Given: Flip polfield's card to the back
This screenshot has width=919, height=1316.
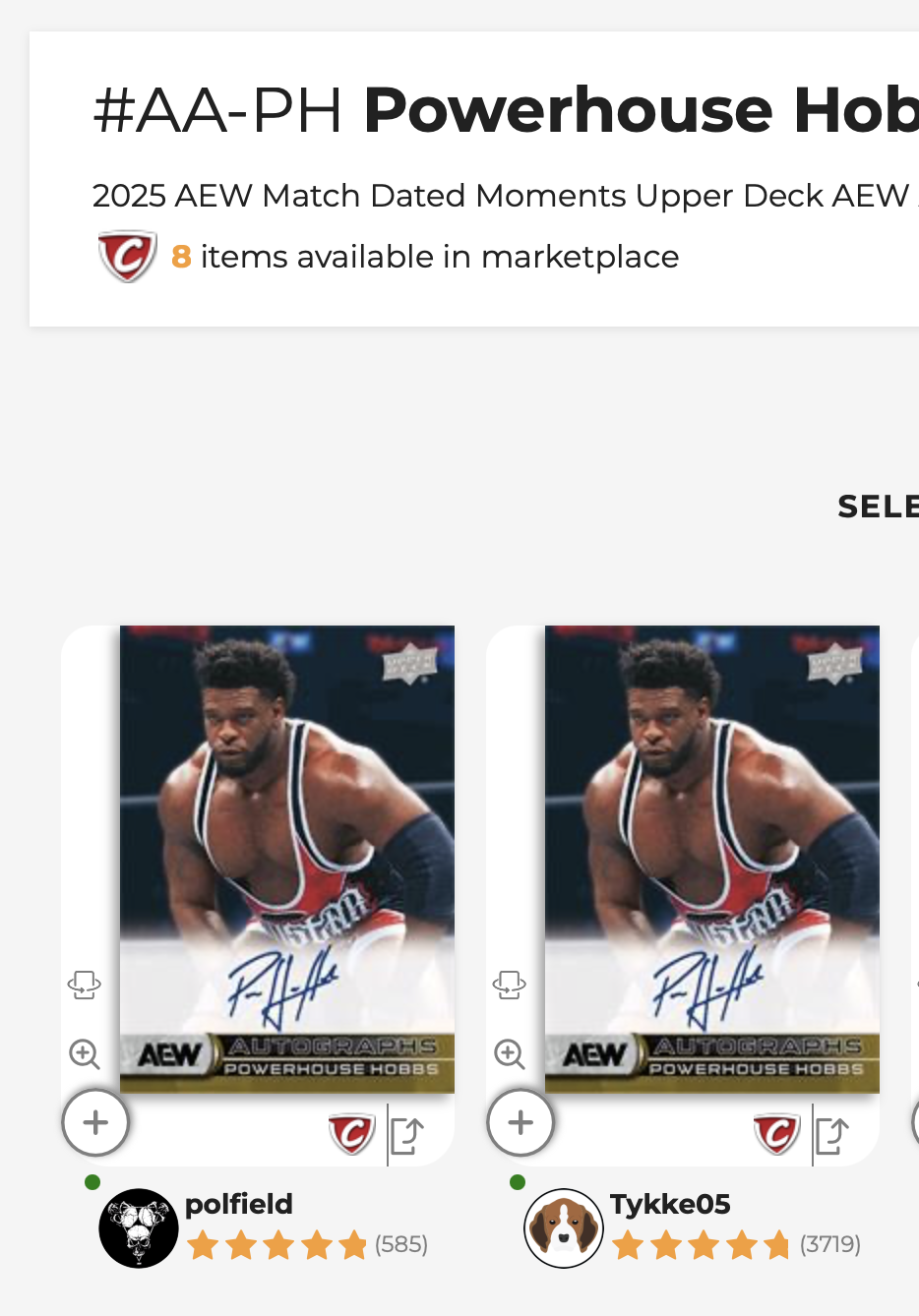Looking at the screenshot, I should [85, 985].
